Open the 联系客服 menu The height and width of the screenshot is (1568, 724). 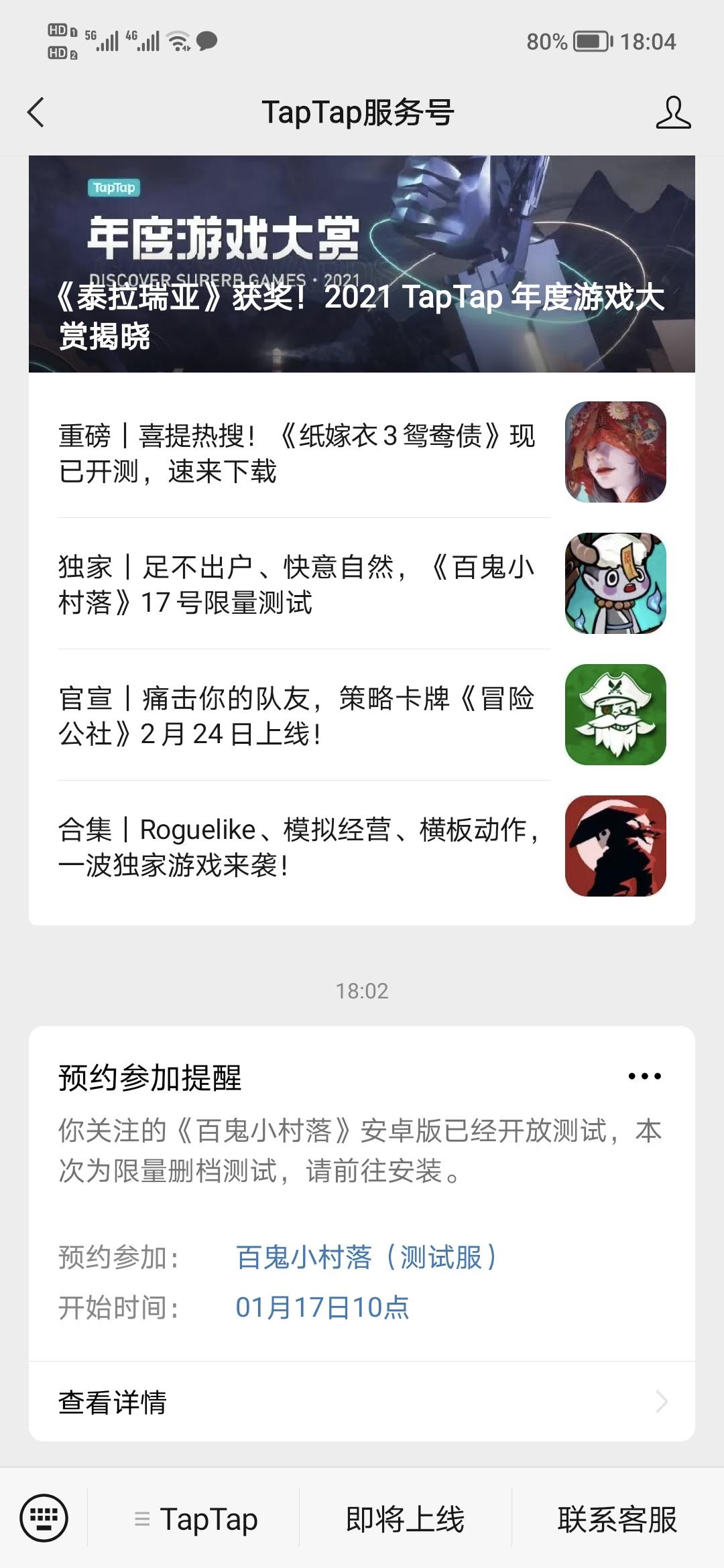617,1519
